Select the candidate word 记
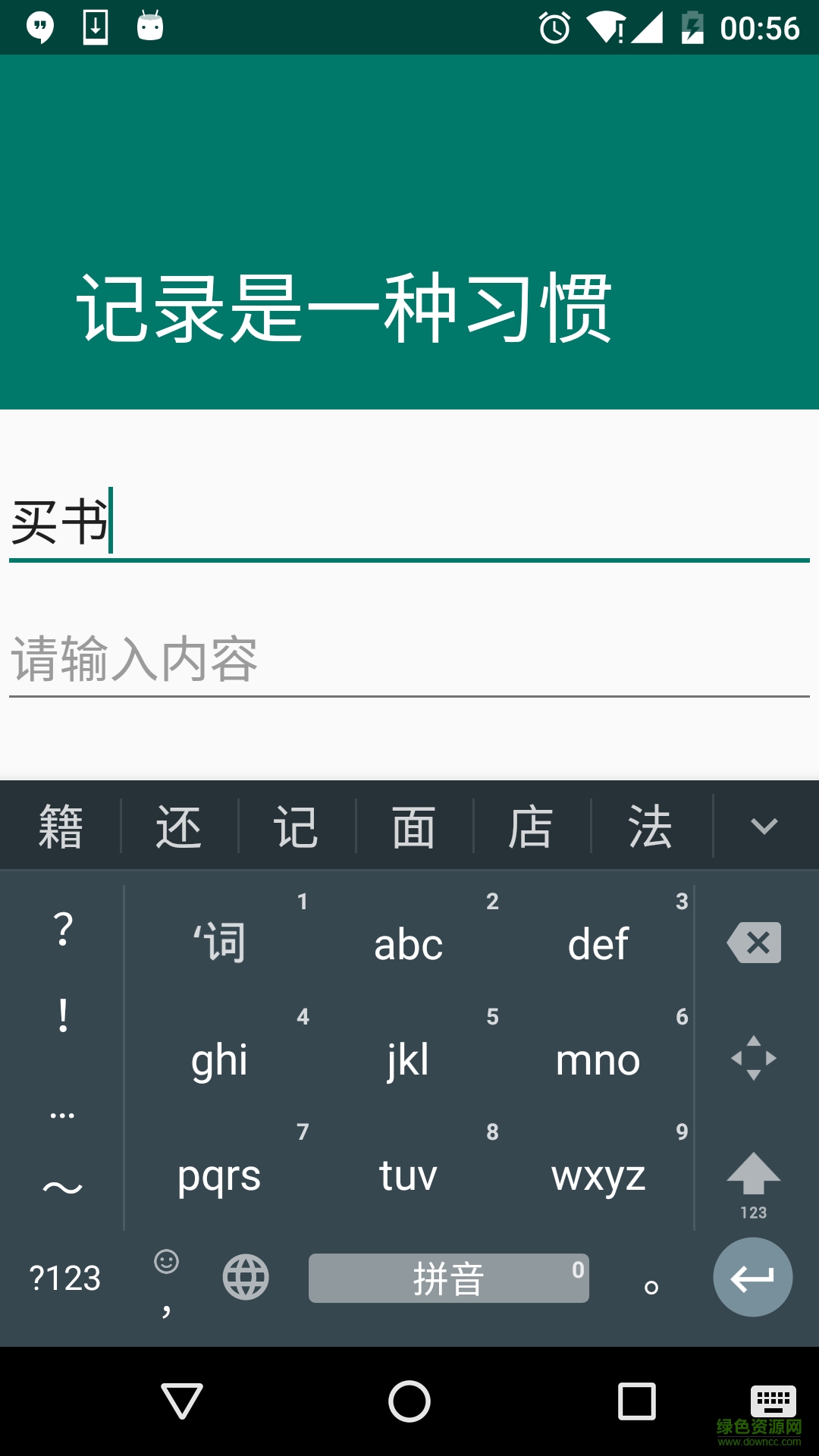 [x=296, y=827]
